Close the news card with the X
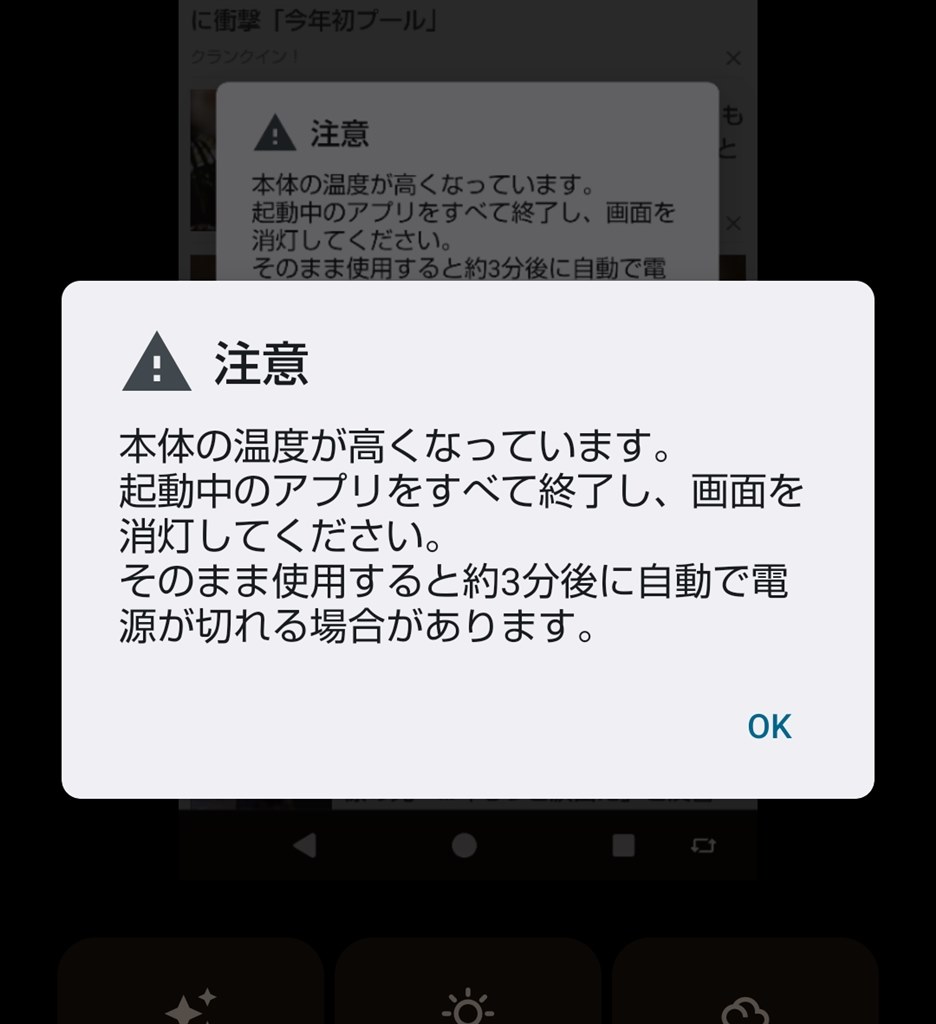This screenshot has width=936, height=1024. click(x=733, y=58)
